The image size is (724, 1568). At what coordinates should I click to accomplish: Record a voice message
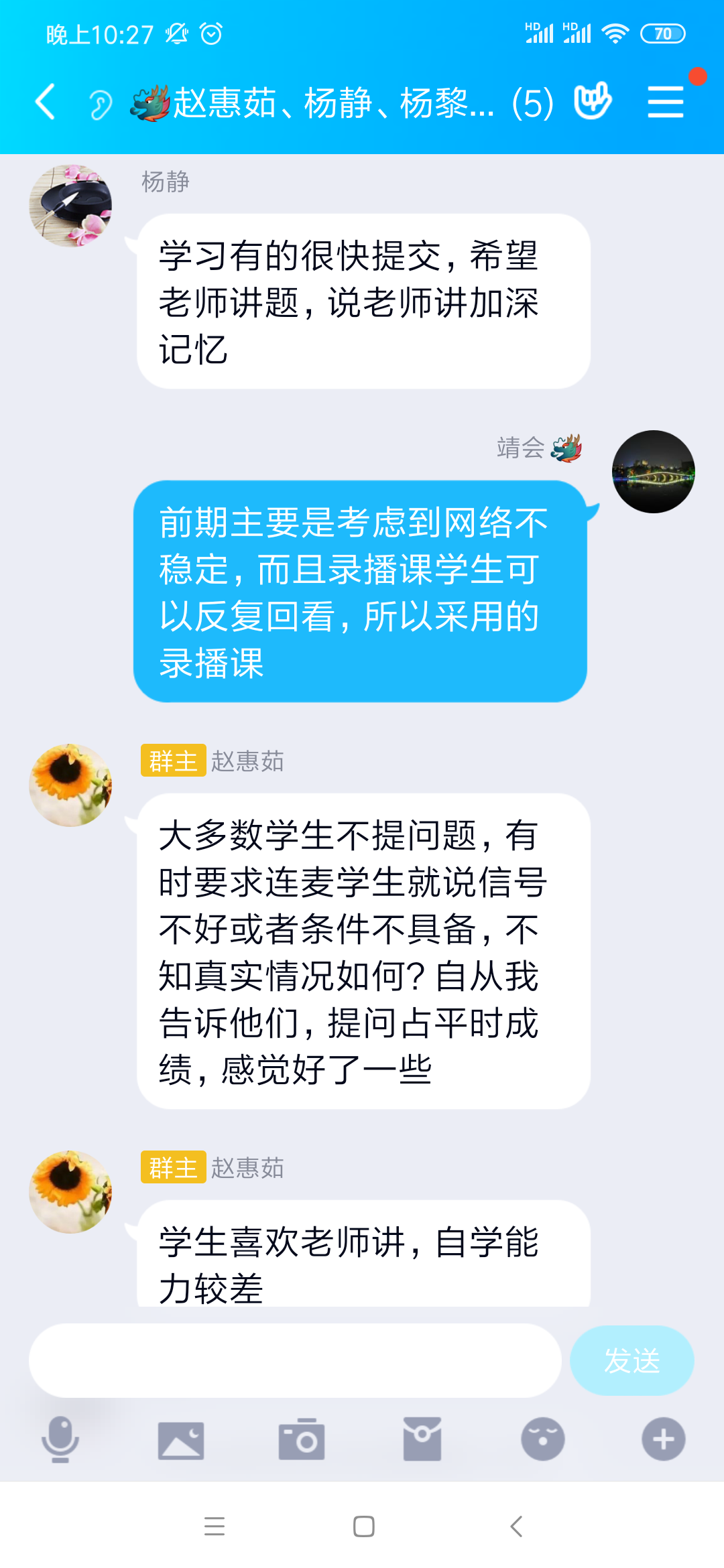click(x=60, y=1439)
